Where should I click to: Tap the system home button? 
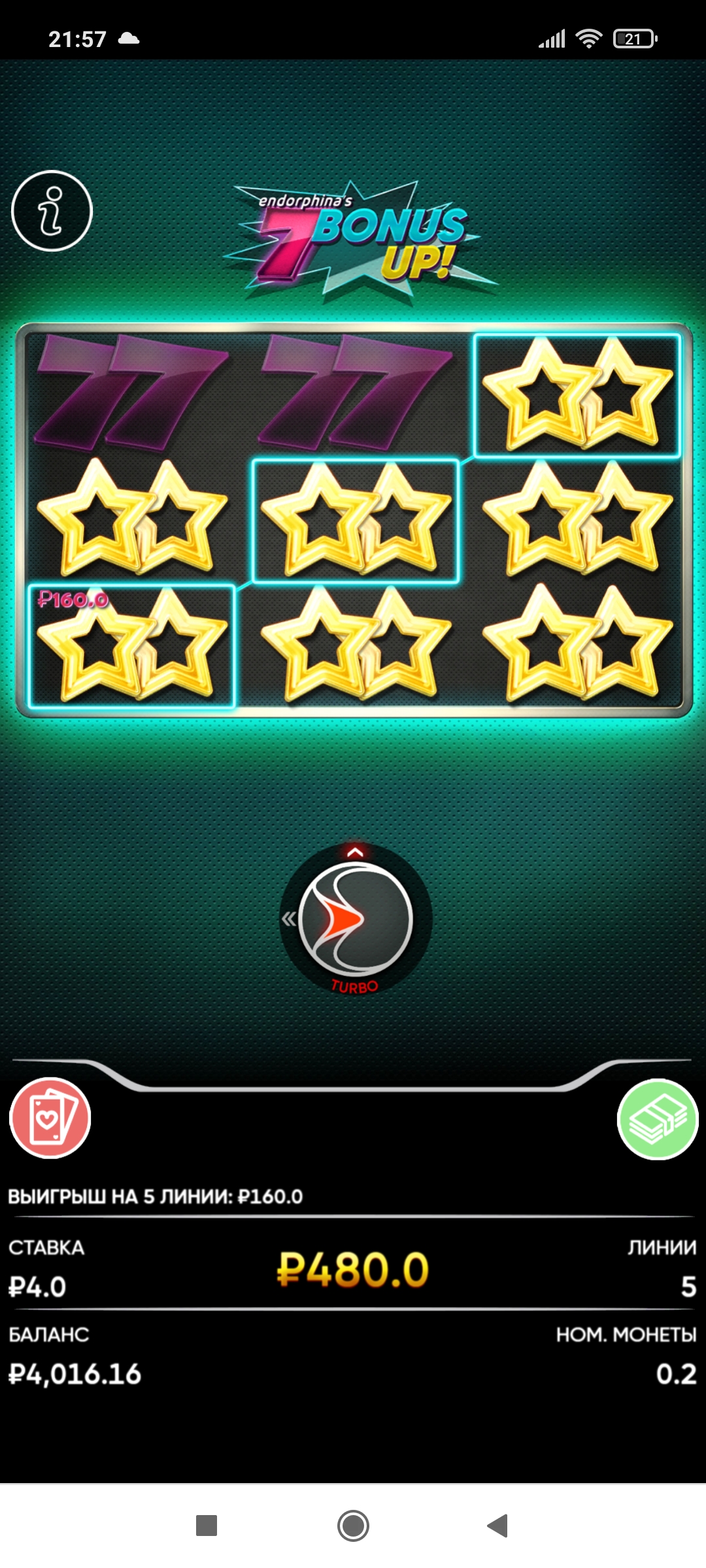pos(353,1526)
